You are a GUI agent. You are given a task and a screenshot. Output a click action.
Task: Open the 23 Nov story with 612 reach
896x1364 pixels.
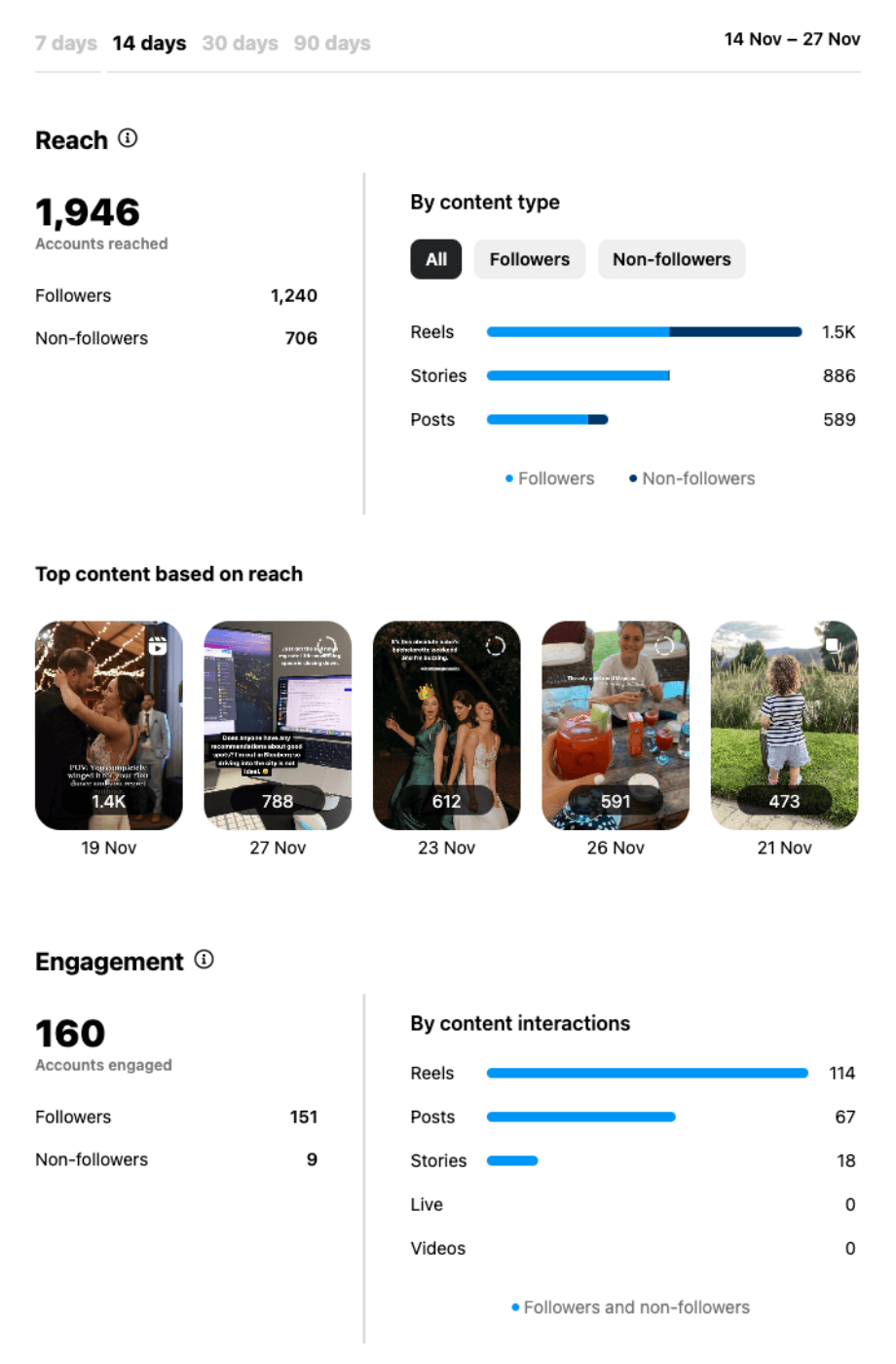point(446,725)
